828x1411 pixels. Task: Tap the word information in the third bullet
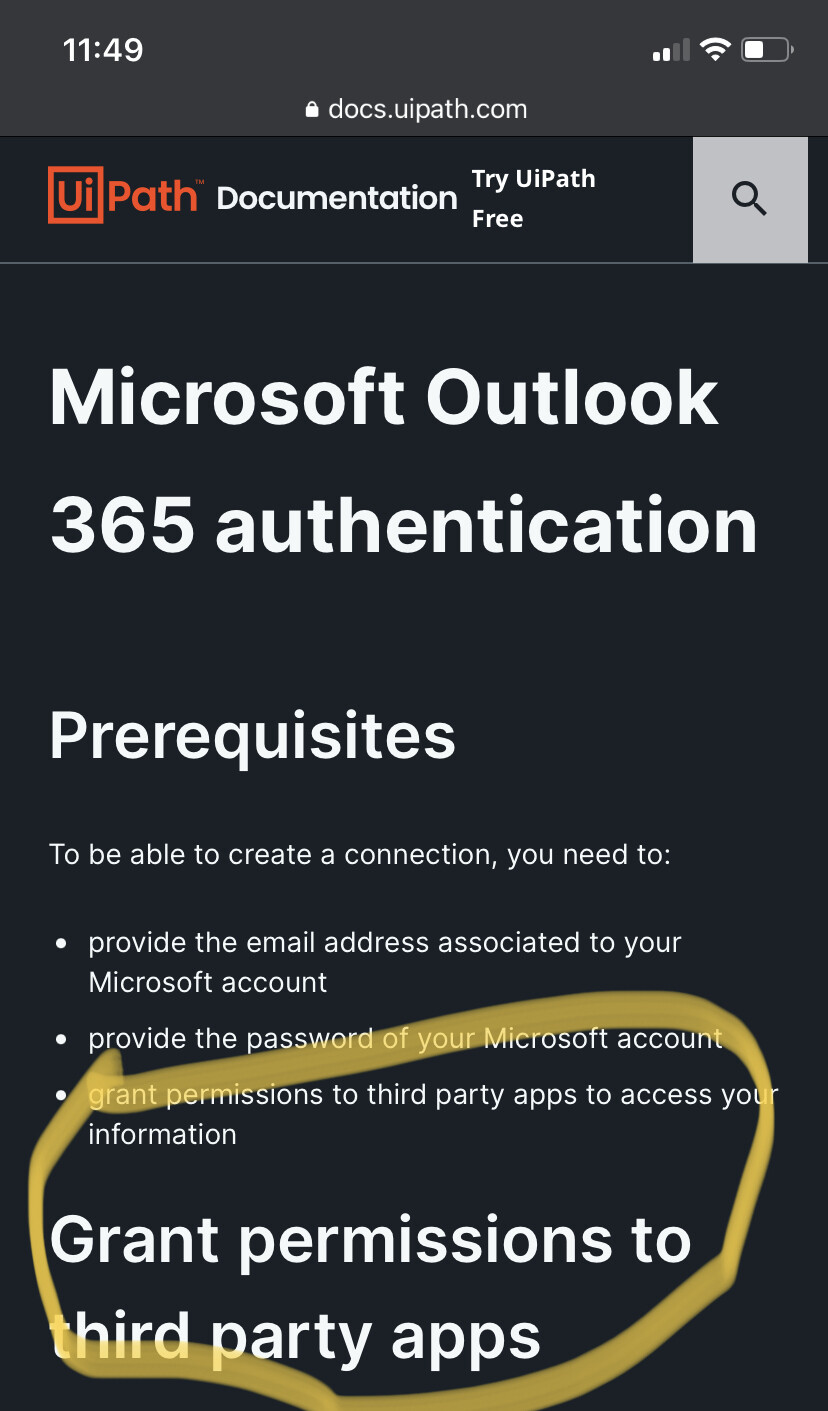click(x=162, y=1134)
